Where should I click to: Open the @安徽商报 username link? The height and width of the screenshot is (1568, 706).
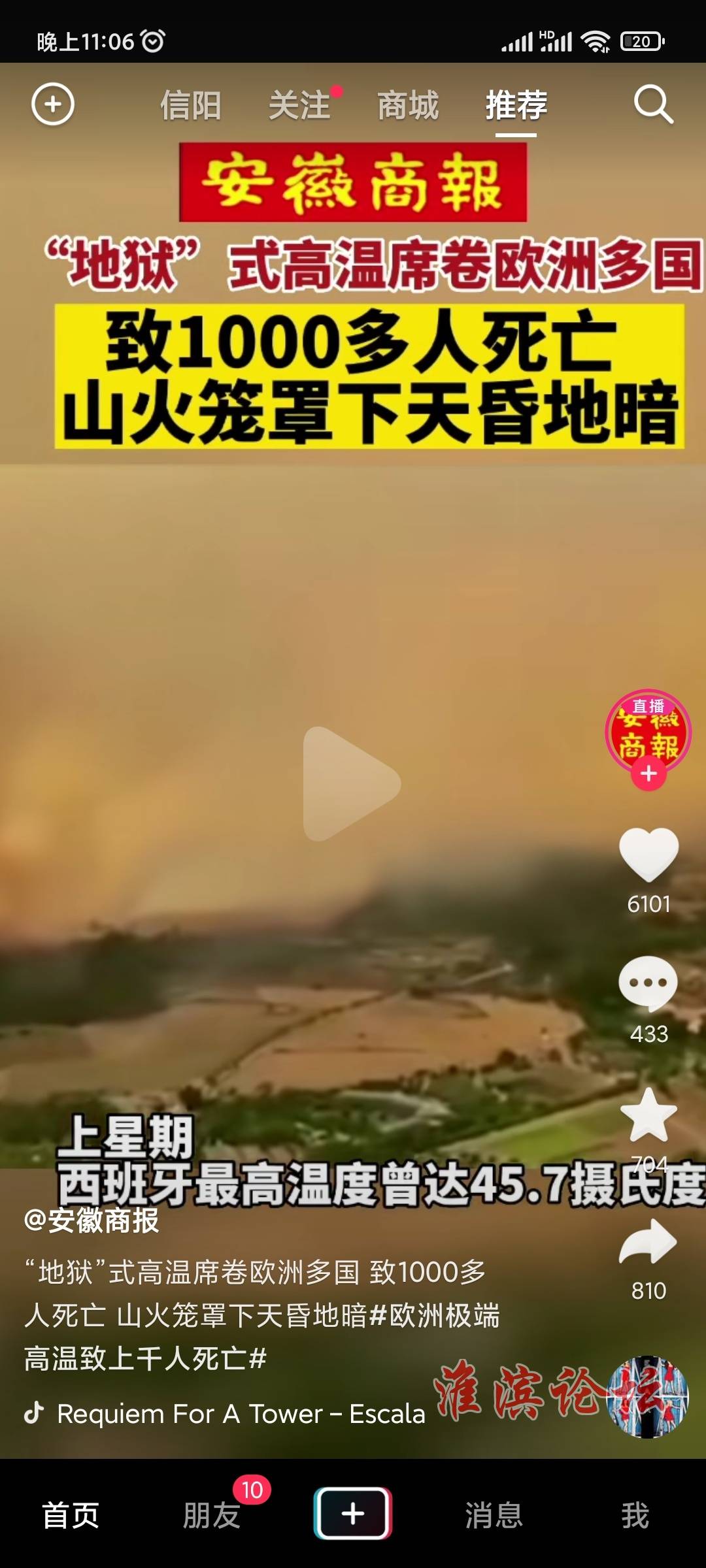coord(92,1220)
